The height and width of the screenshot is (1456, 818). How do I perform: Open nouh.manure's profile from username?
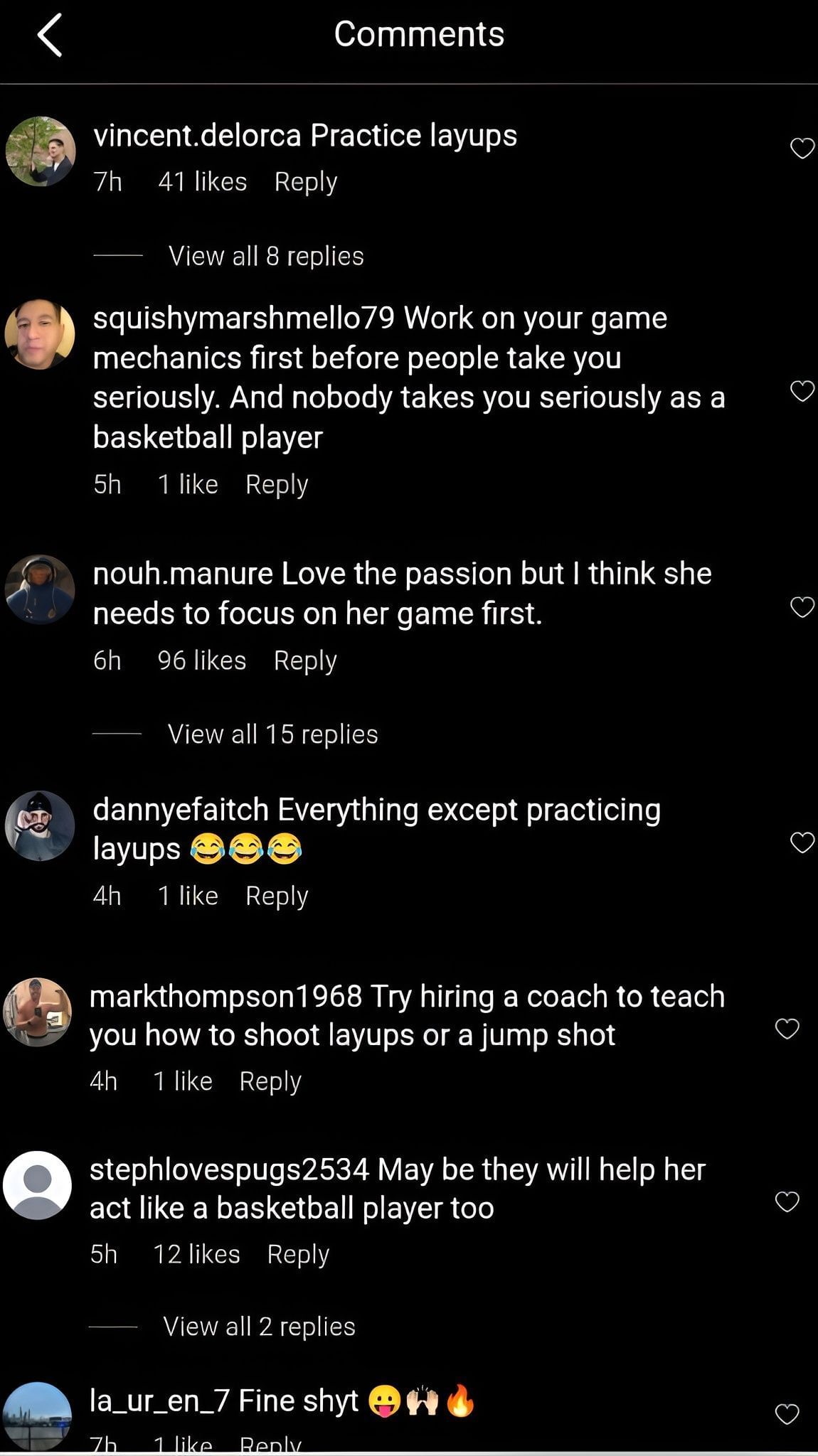click(x=182, y=574)
